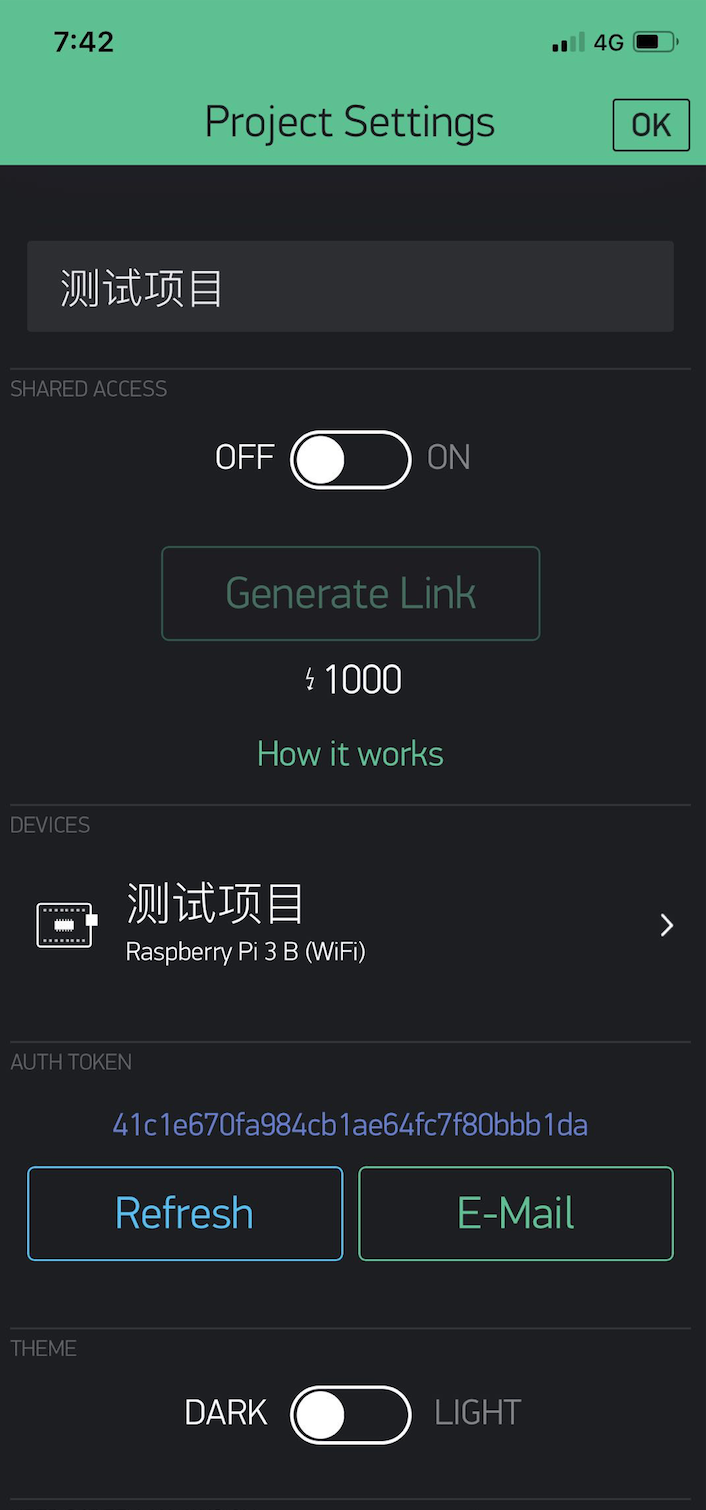Edit the project name field 测试项目
Viewport: 706px width, 1510px height.
(x=350, y=286)
